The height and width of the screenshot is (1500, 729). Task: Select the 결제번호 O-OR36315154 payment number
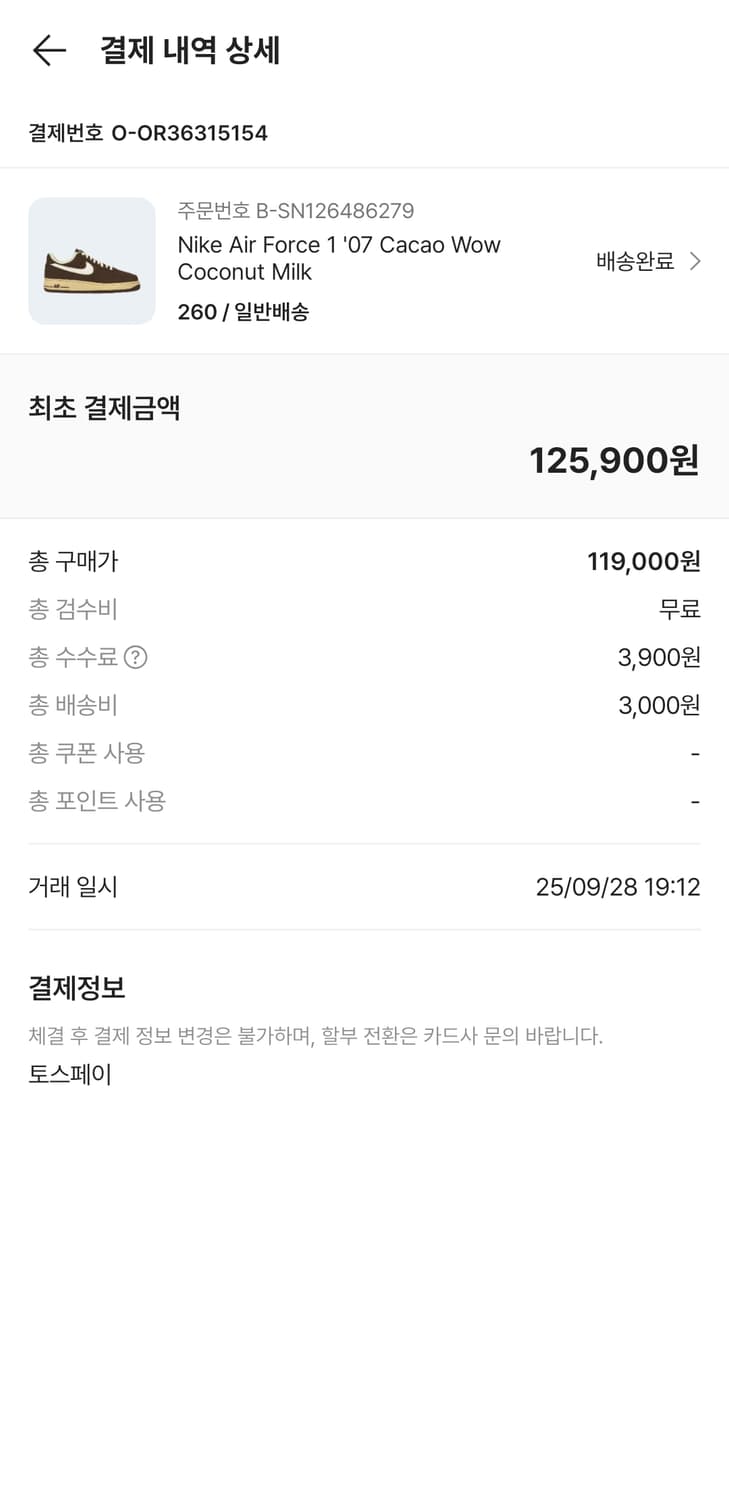(147, 133)
